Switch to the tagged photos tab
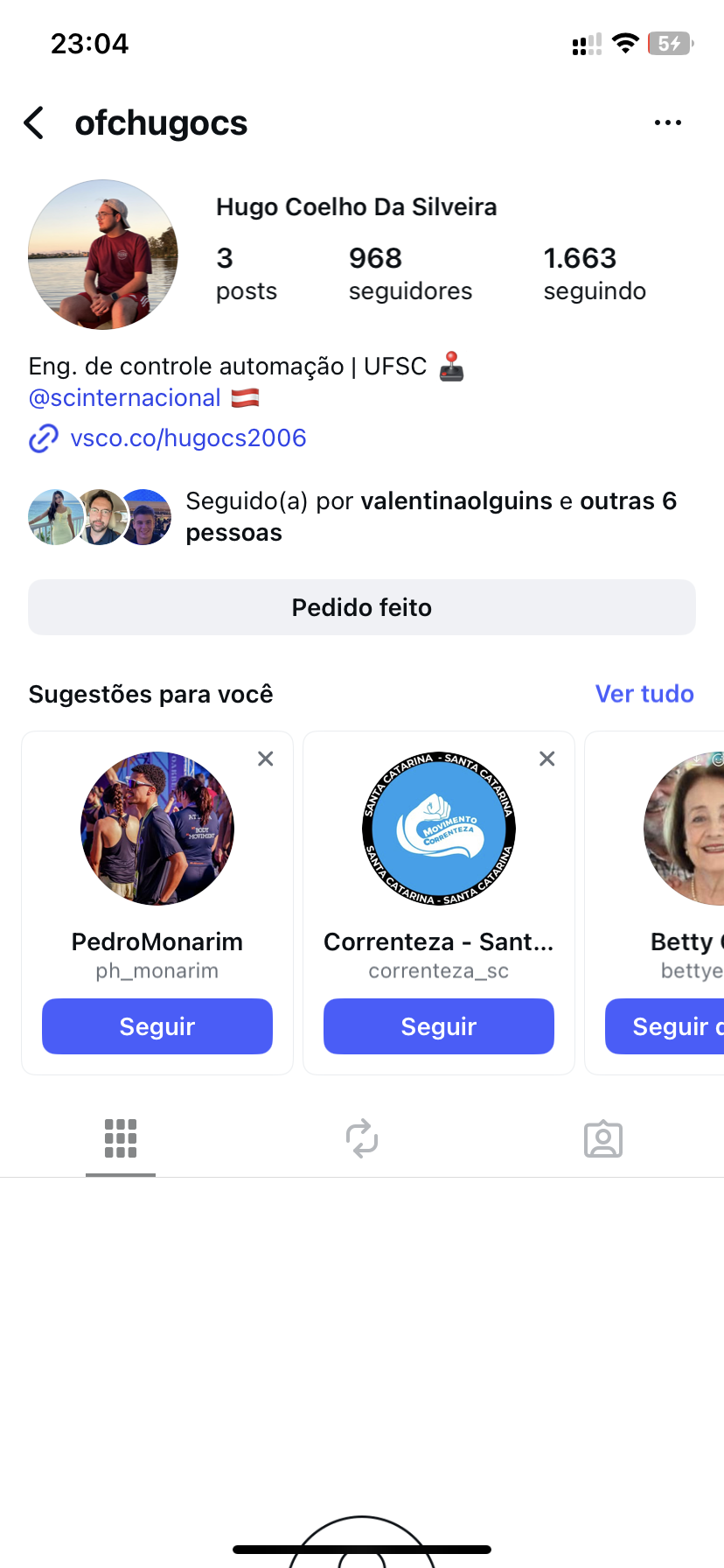Viewport: 724px width, 1568px height. (603, 1138)
